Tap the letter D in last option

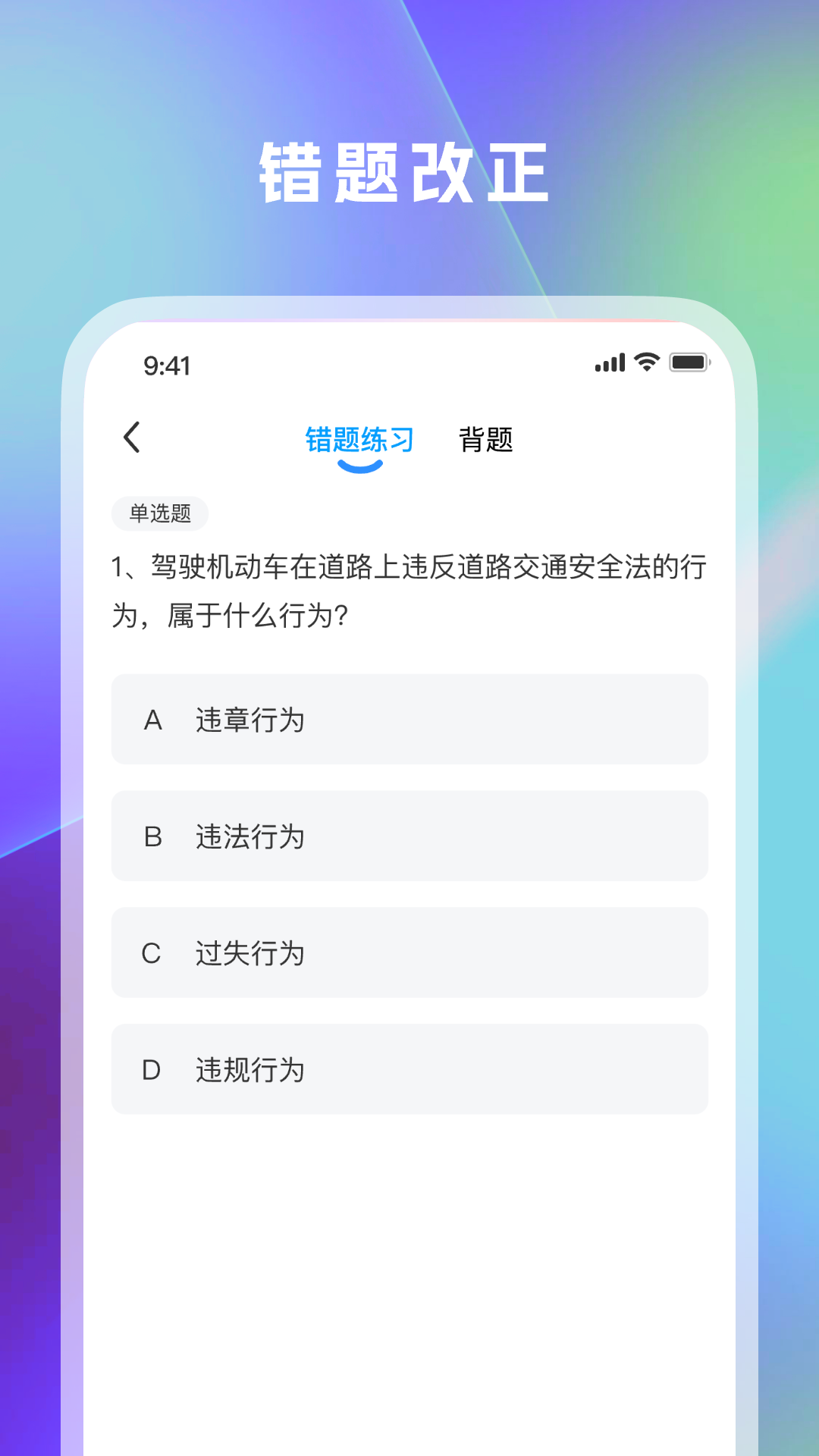click(153, 1069)
